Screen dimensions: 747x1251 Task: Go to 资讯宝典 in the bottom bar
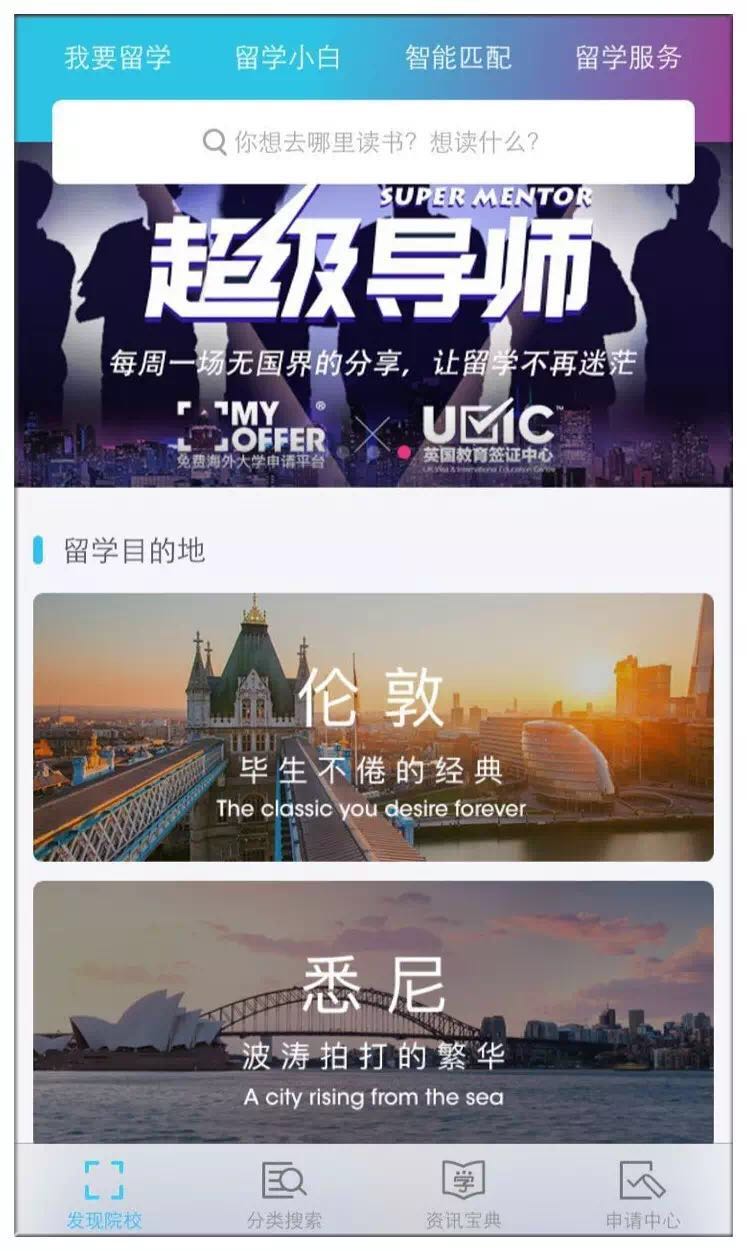point(463,1194)
